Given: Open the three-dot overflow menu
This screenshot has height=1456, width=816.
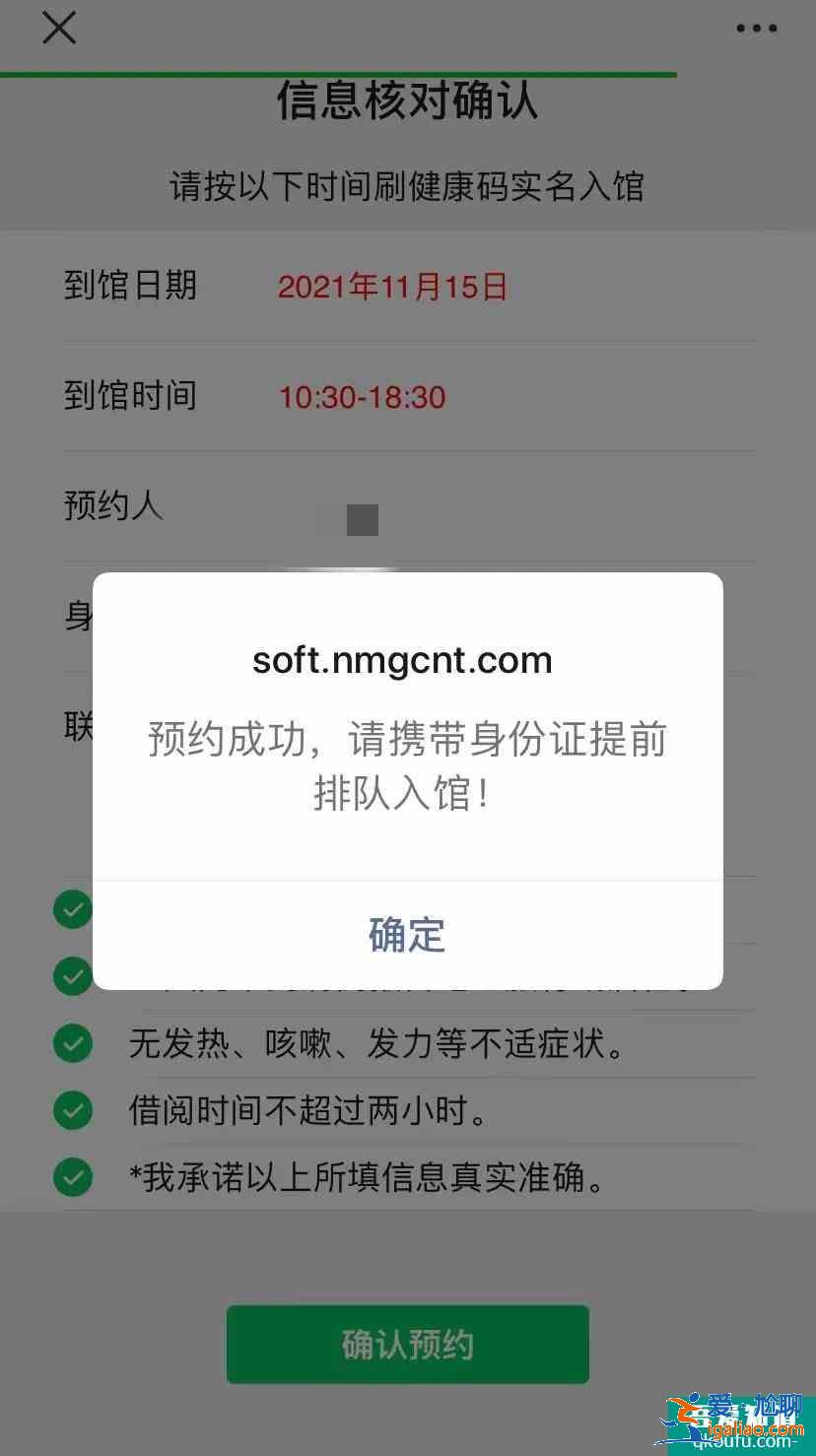Looking at the screenshot, I should tap(756, 29).
